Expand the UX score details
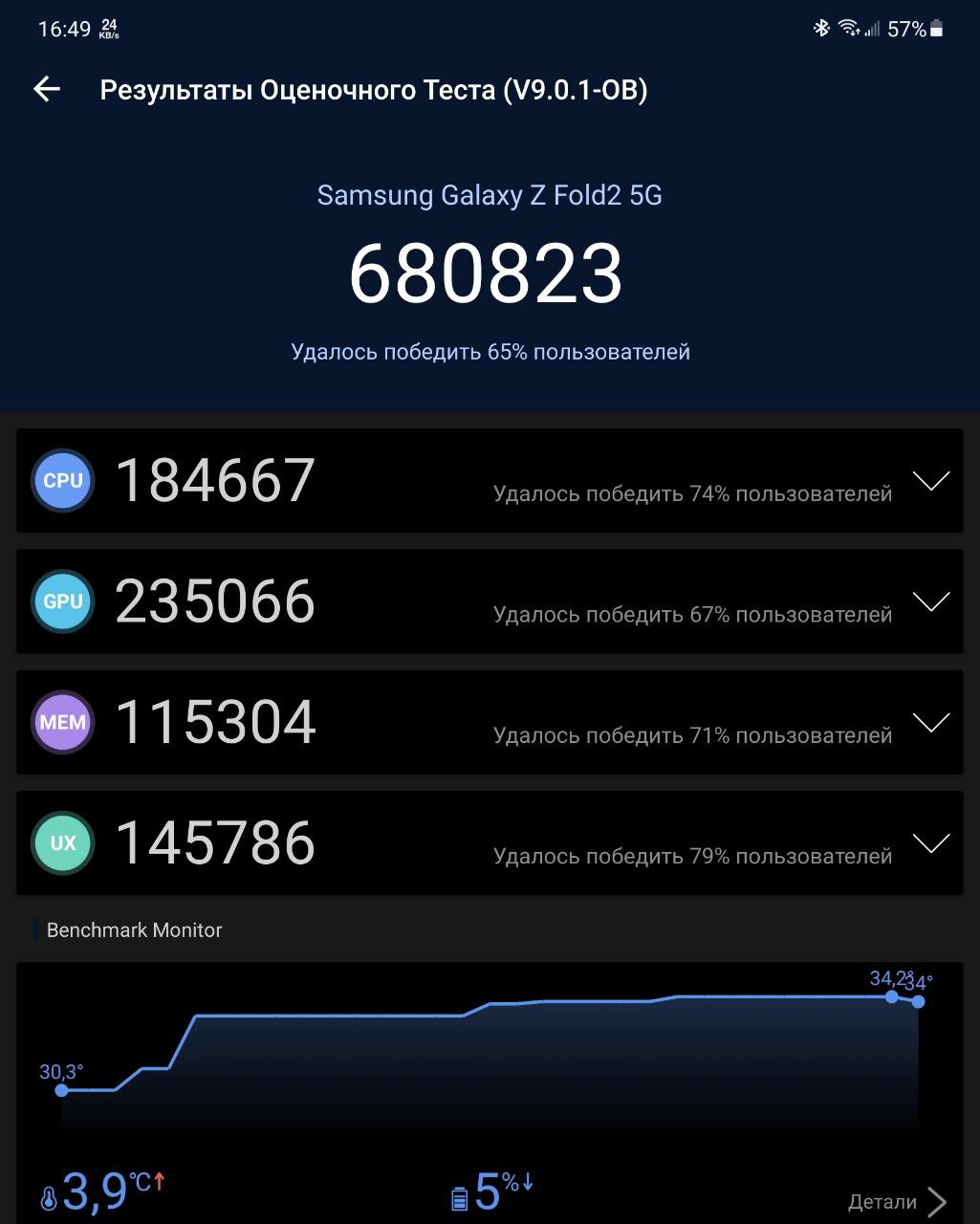 tap(930, 843)
